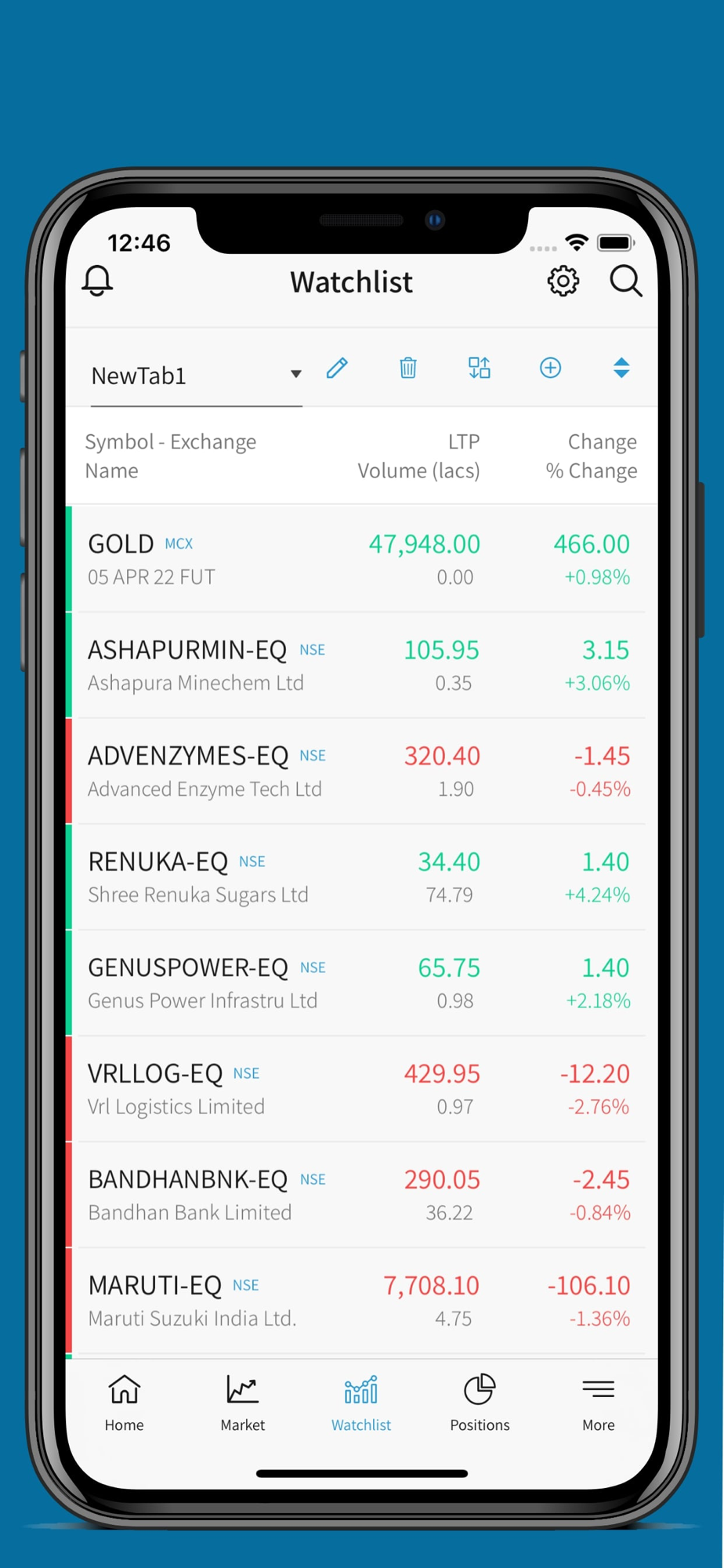Image resolution: width=724 pixels, height=1568 pixels.
Task: Add a scrip with plus icon
Action: (551, 368)
